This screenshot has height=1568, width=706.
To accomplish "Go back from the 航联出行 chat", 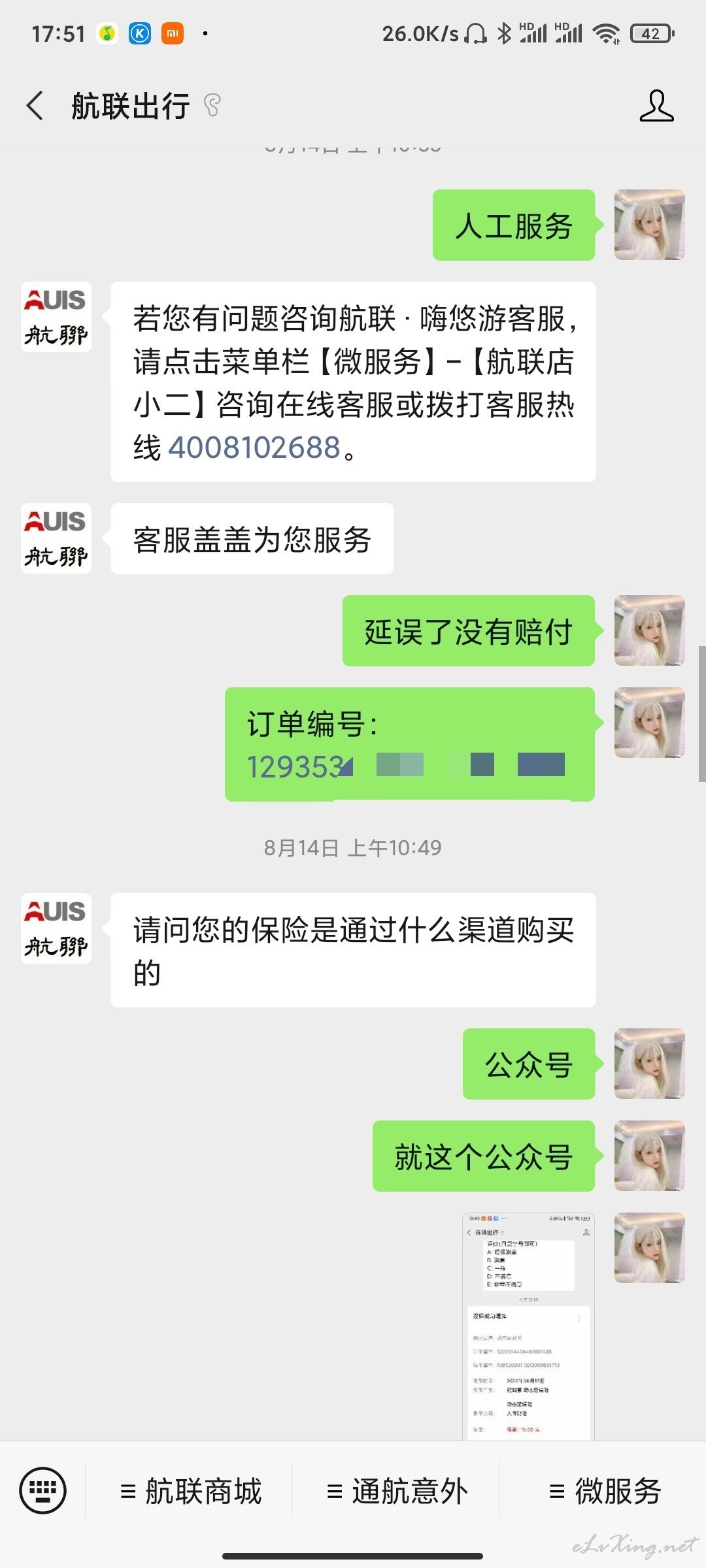I will tap(35, 106).
